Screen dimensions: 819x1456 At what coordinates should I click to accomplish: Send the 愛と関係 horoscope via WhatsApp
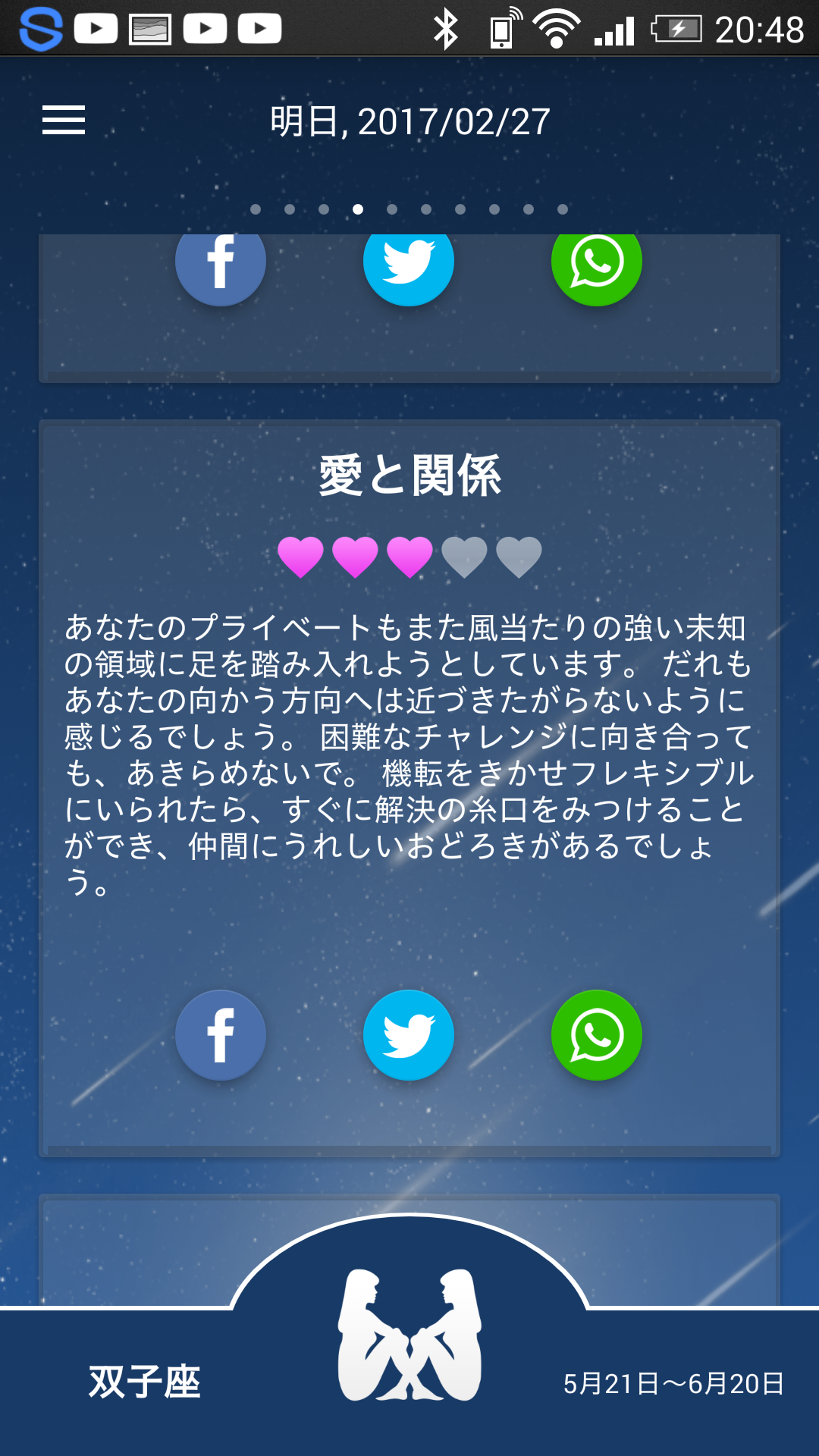coord(597,1035)
